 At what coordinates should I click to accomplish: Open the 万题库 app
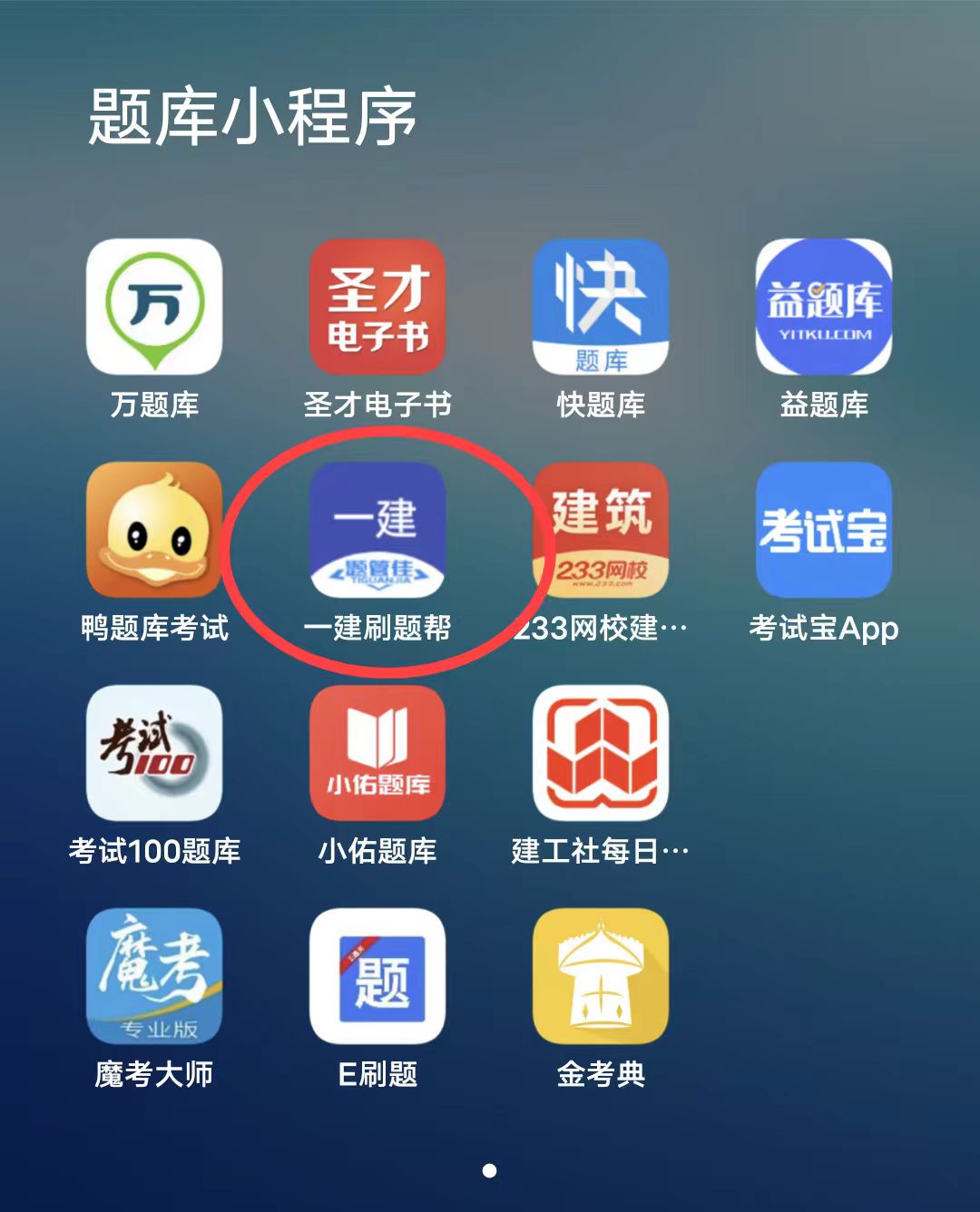pos(154,307)
